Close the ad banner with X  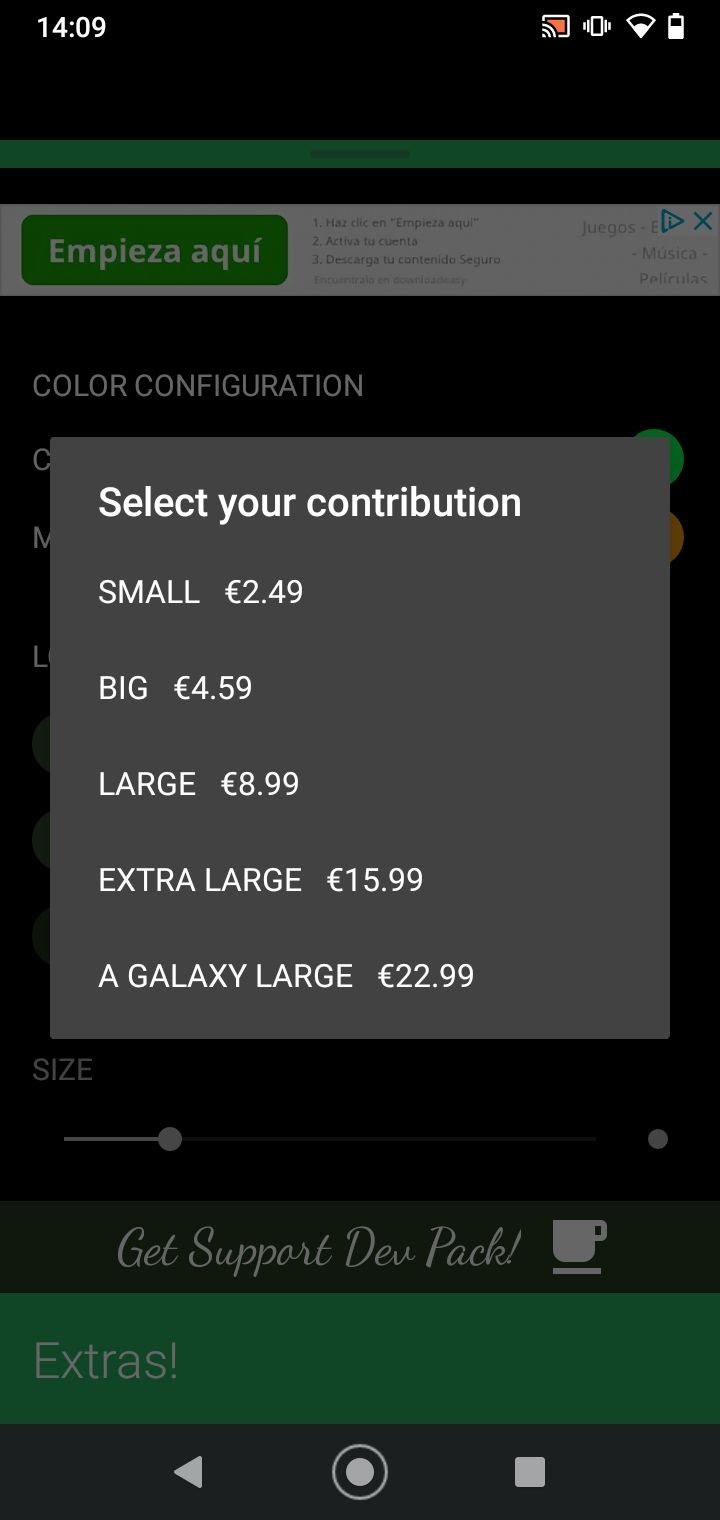[703, 221]
